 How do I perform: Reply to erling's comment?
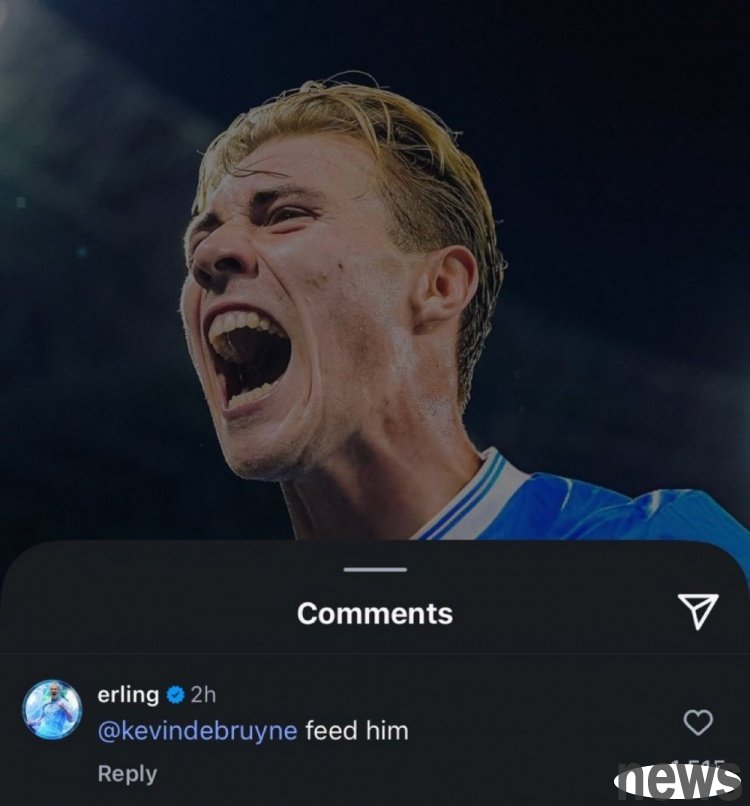click(x=127, y=773)
